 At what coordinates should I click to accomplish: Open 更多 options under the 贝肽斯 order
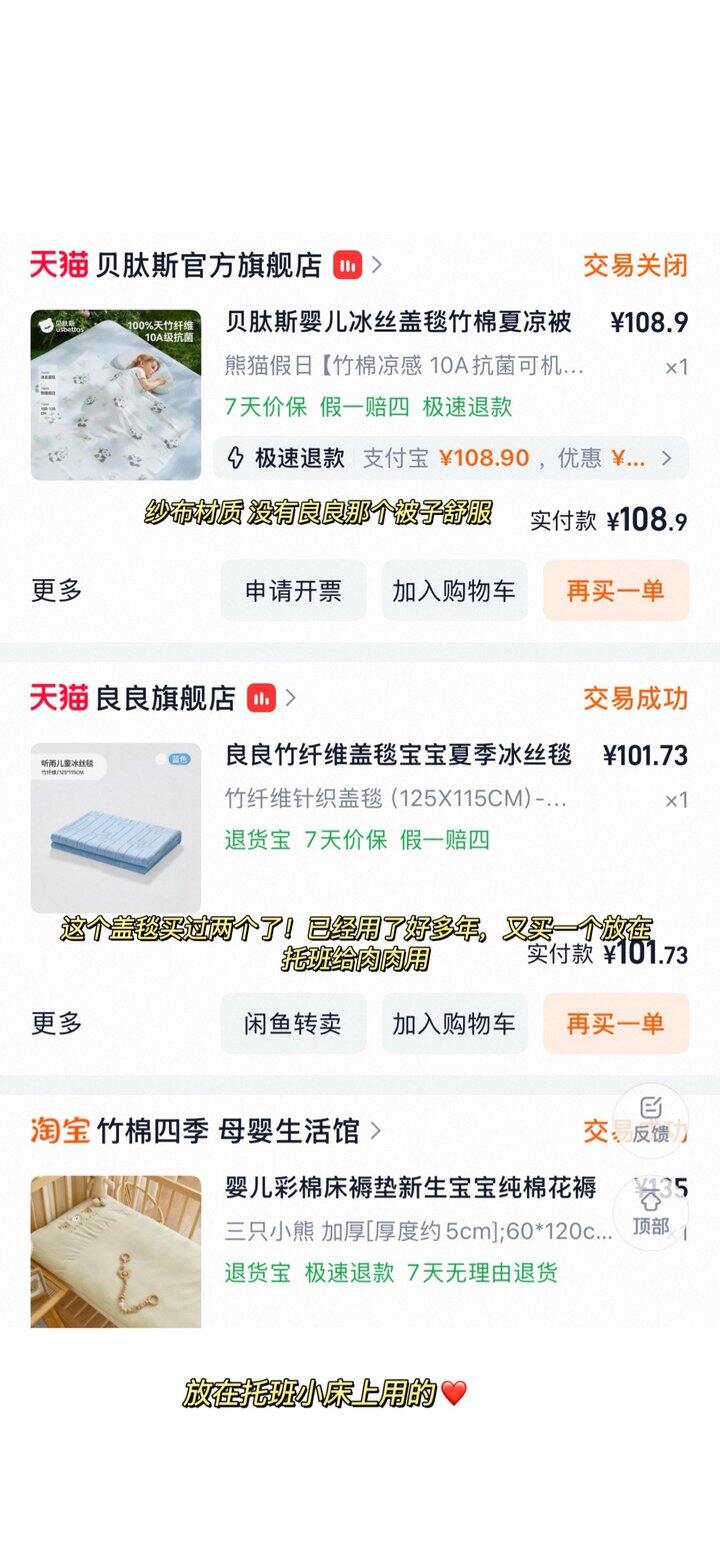[57, 590]
